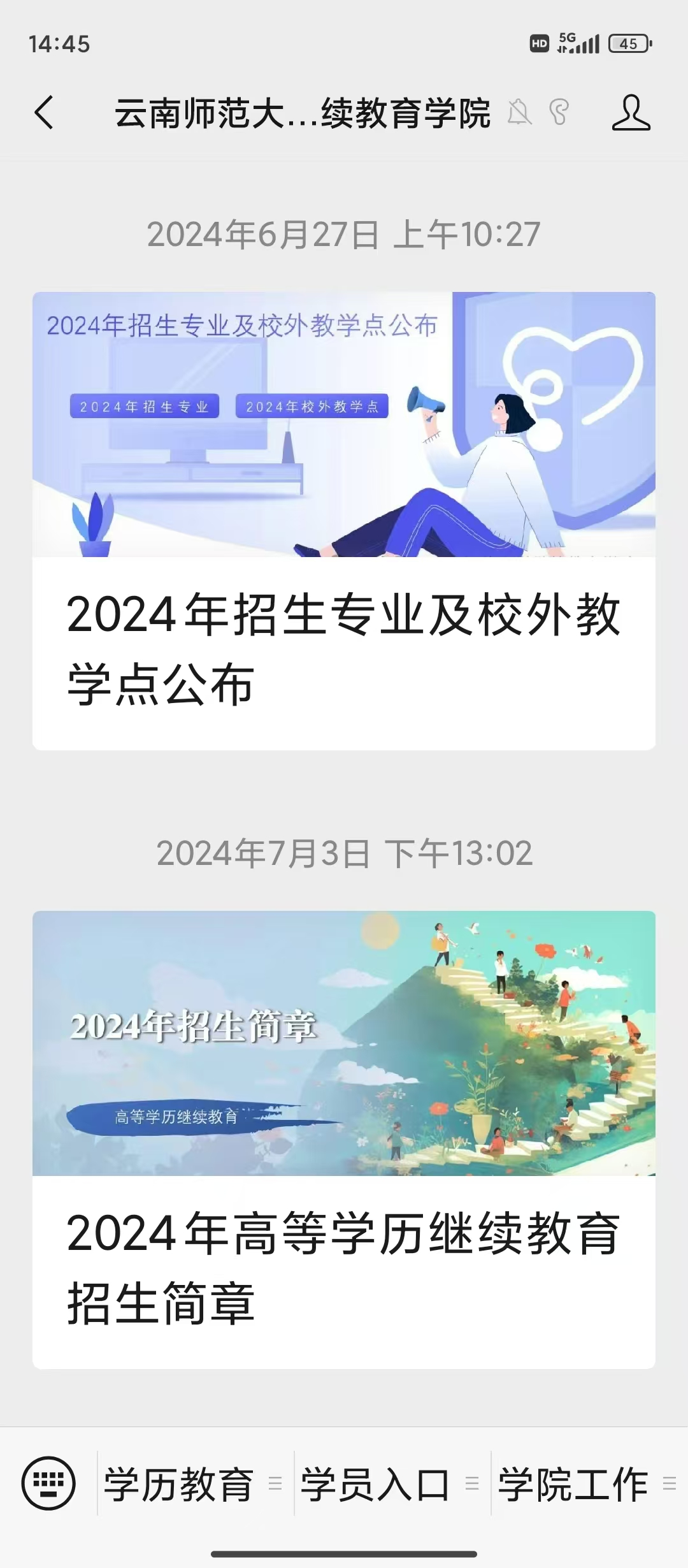This screenshot has height=1568, width=688.
Task: Toggle notifications with the muted bell icon
Action: 519,113
